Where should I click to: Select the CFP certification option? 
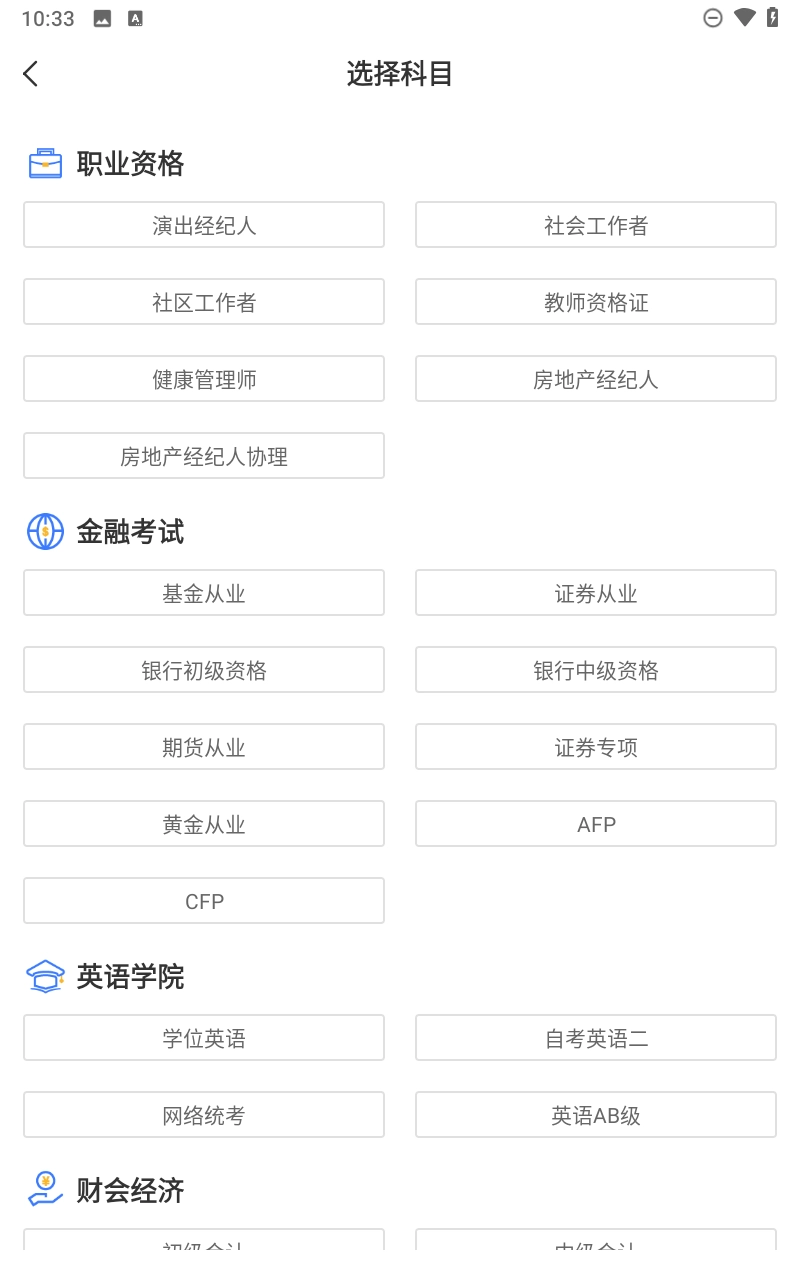tap(204, 900)
